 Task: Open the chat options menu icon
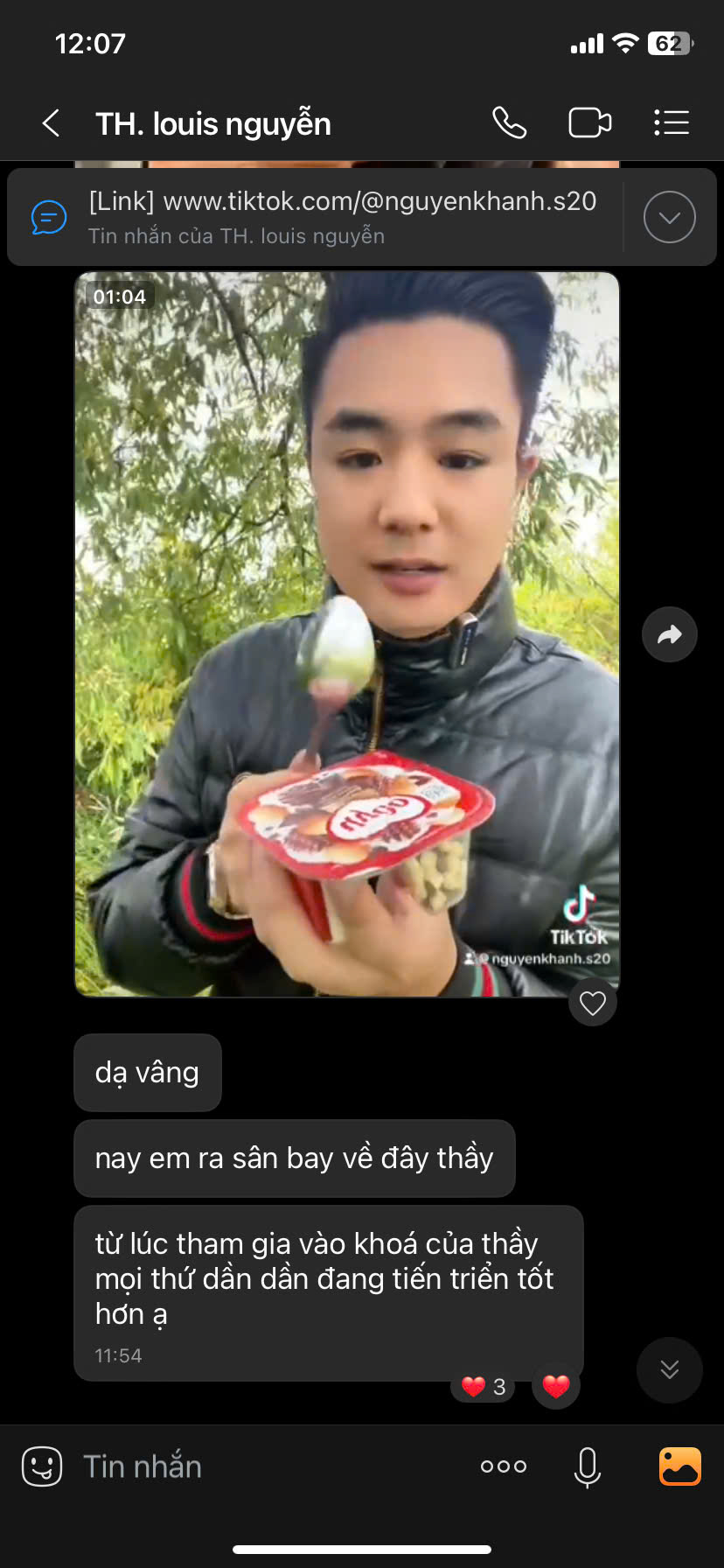(x=672, y=122)
